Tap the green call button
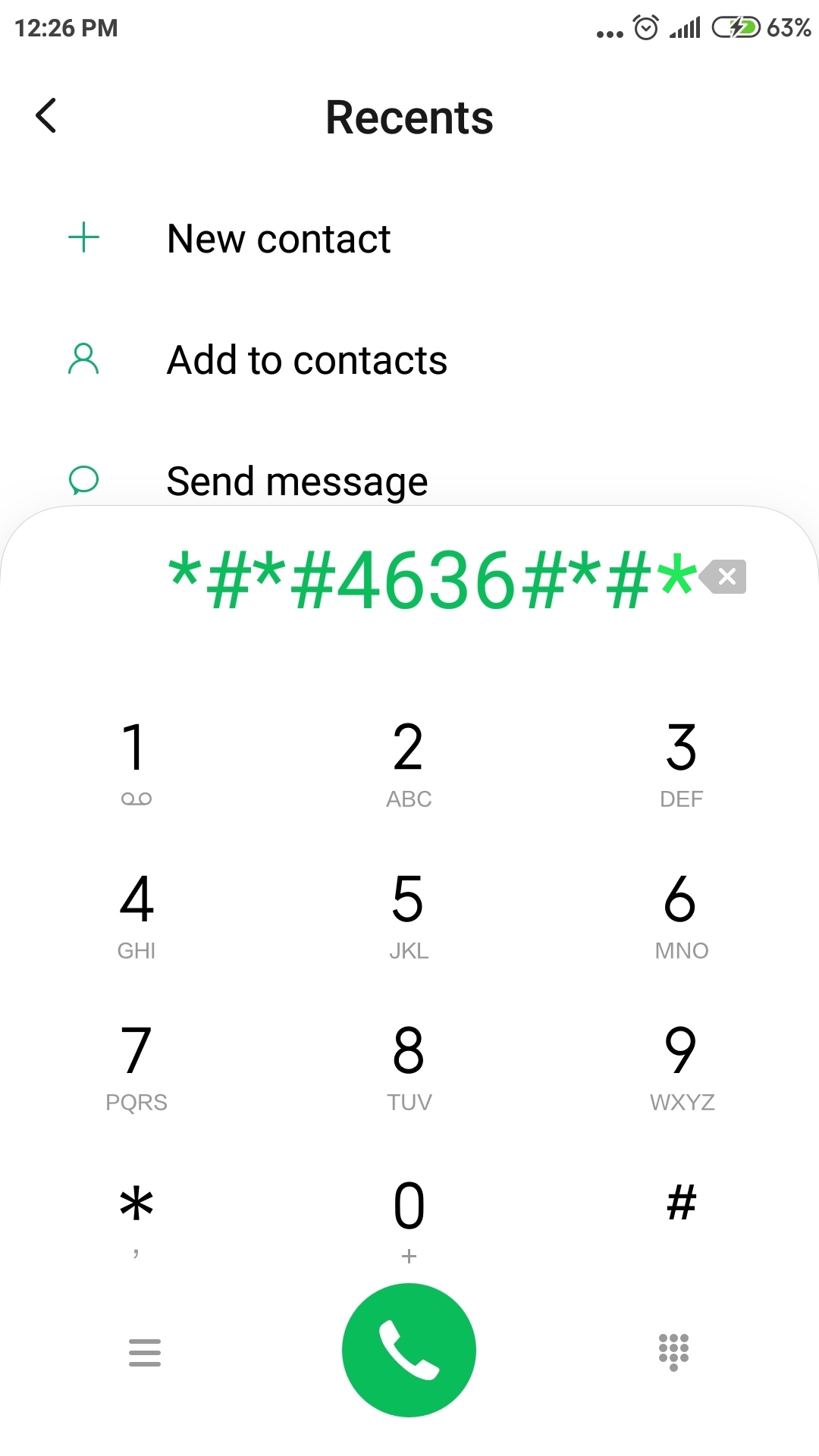 (409, 1350)
